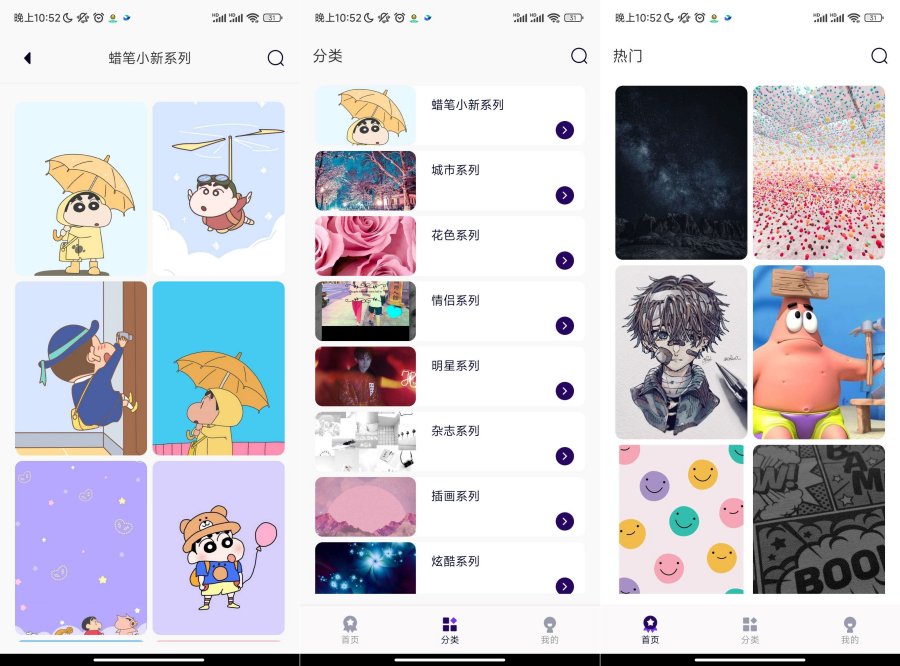Viewport: 900px width, 666px height.
Task: Open the 蜡笔小新系列 category row
Action: [450, 116]
